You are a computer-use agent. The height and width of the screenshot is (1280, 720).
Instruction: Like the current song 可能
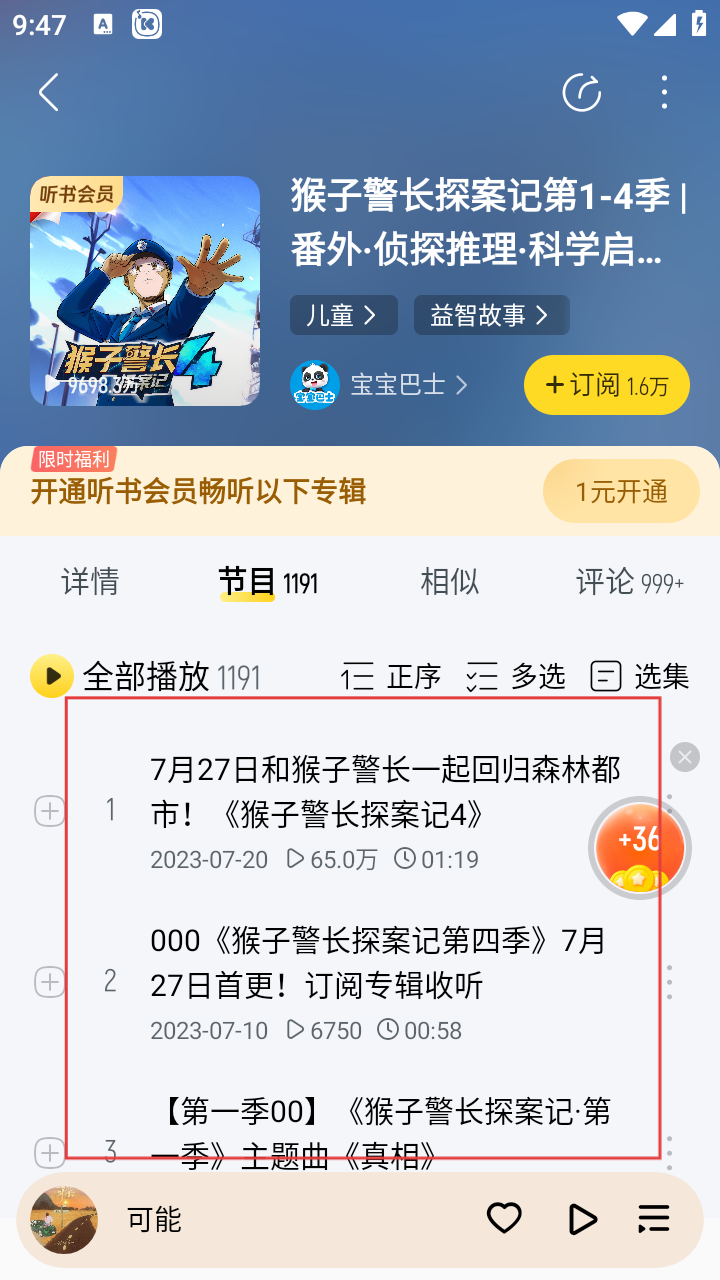(x=504, y=1218)
